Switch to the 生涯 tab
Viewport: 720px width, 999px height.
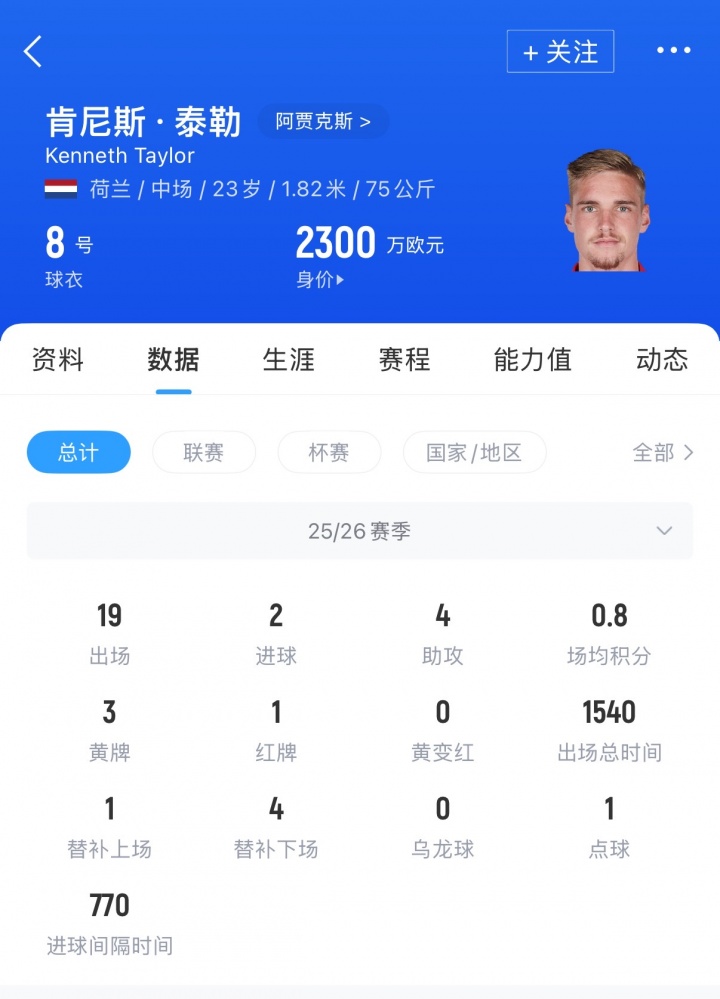[x=289, y=360]
